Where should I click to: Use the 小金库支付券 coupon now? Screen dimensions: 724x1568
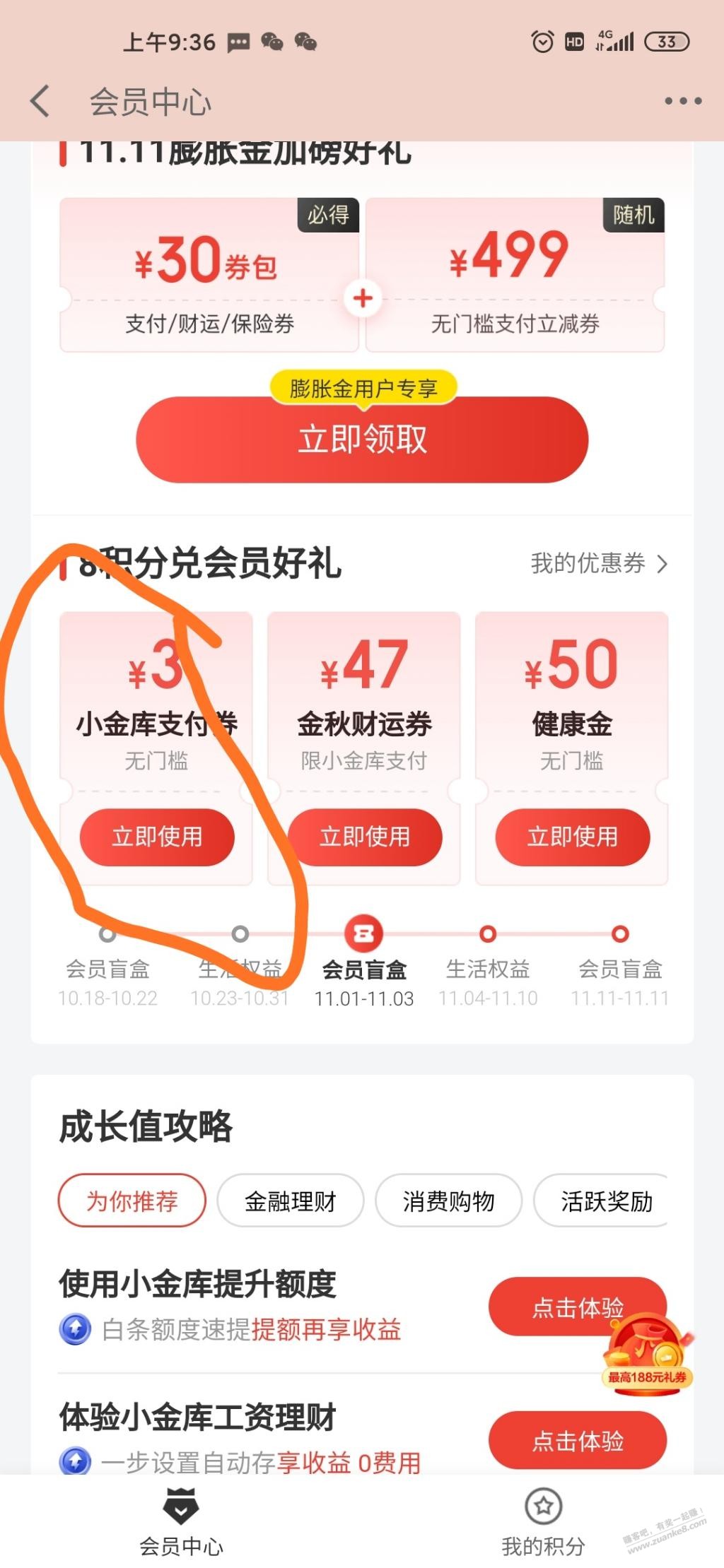coord(156,837)
